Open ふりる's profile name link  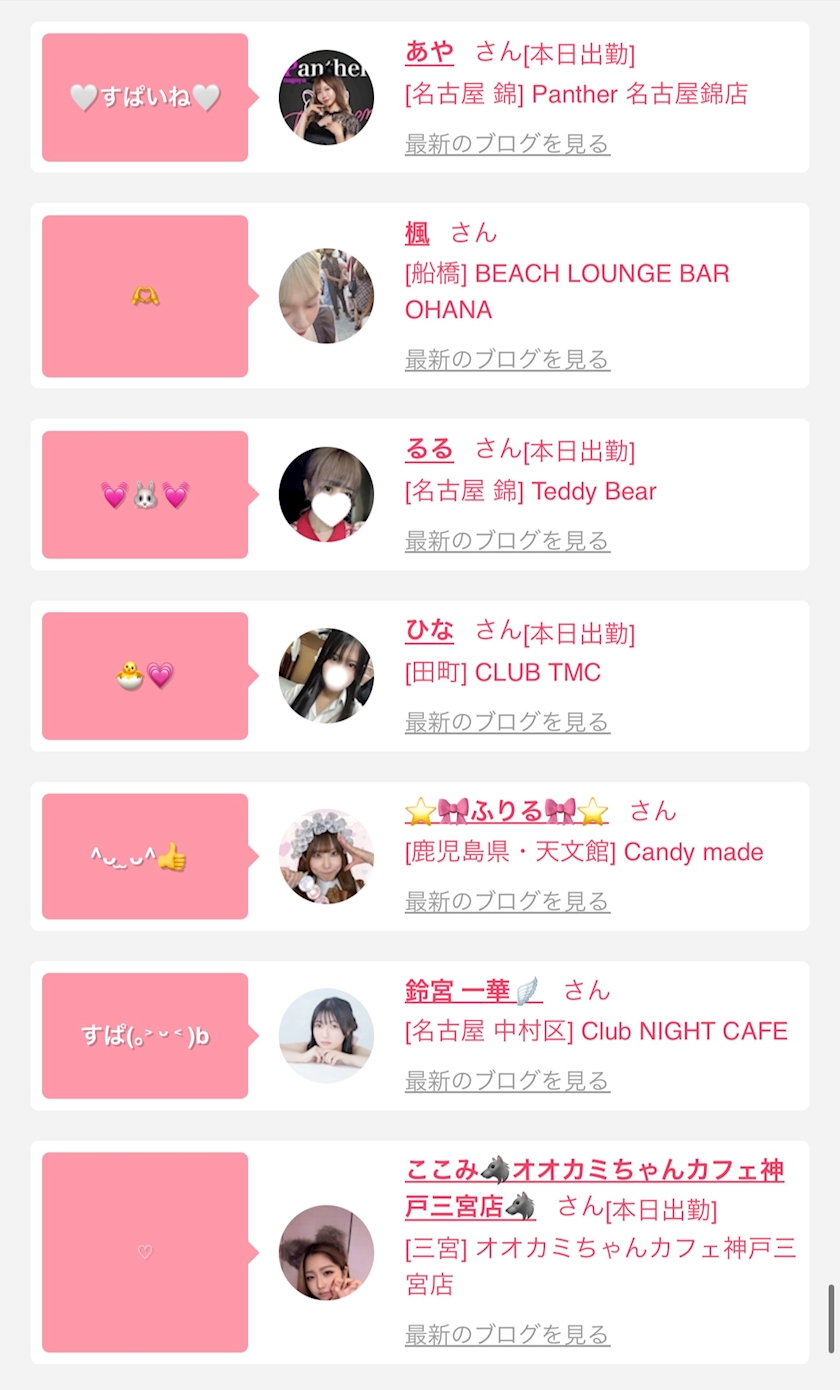[x=507, y=811]
